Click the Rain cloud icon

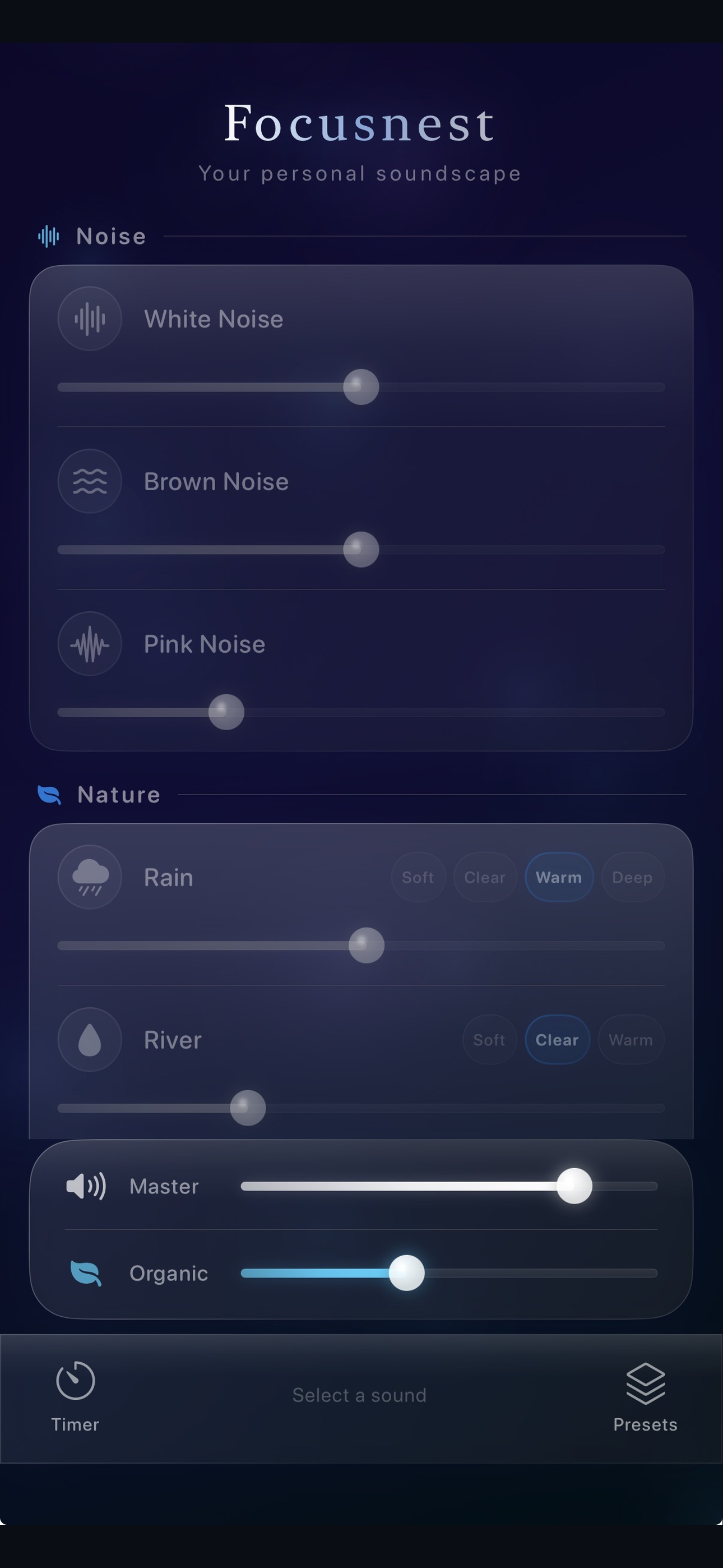click(90, 877)
